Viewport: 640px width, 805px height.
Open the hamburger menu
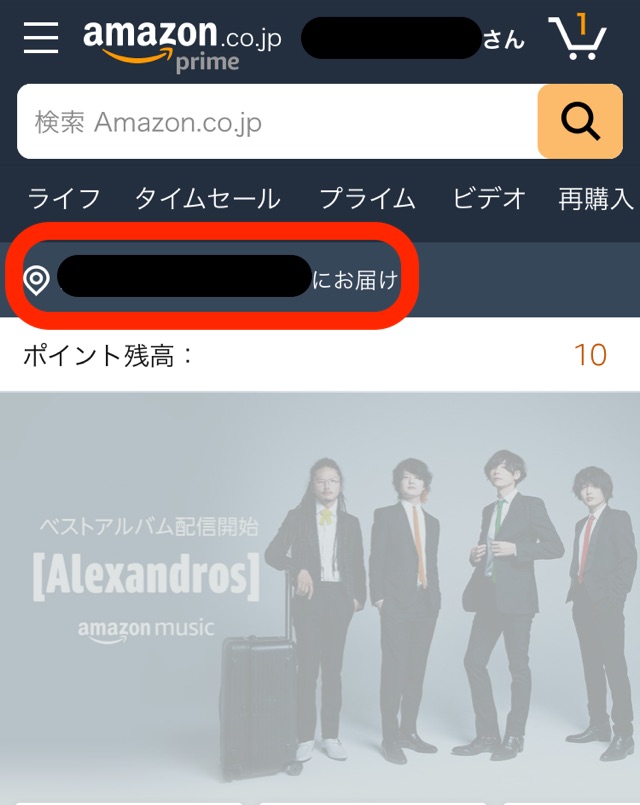coord(41,38)
